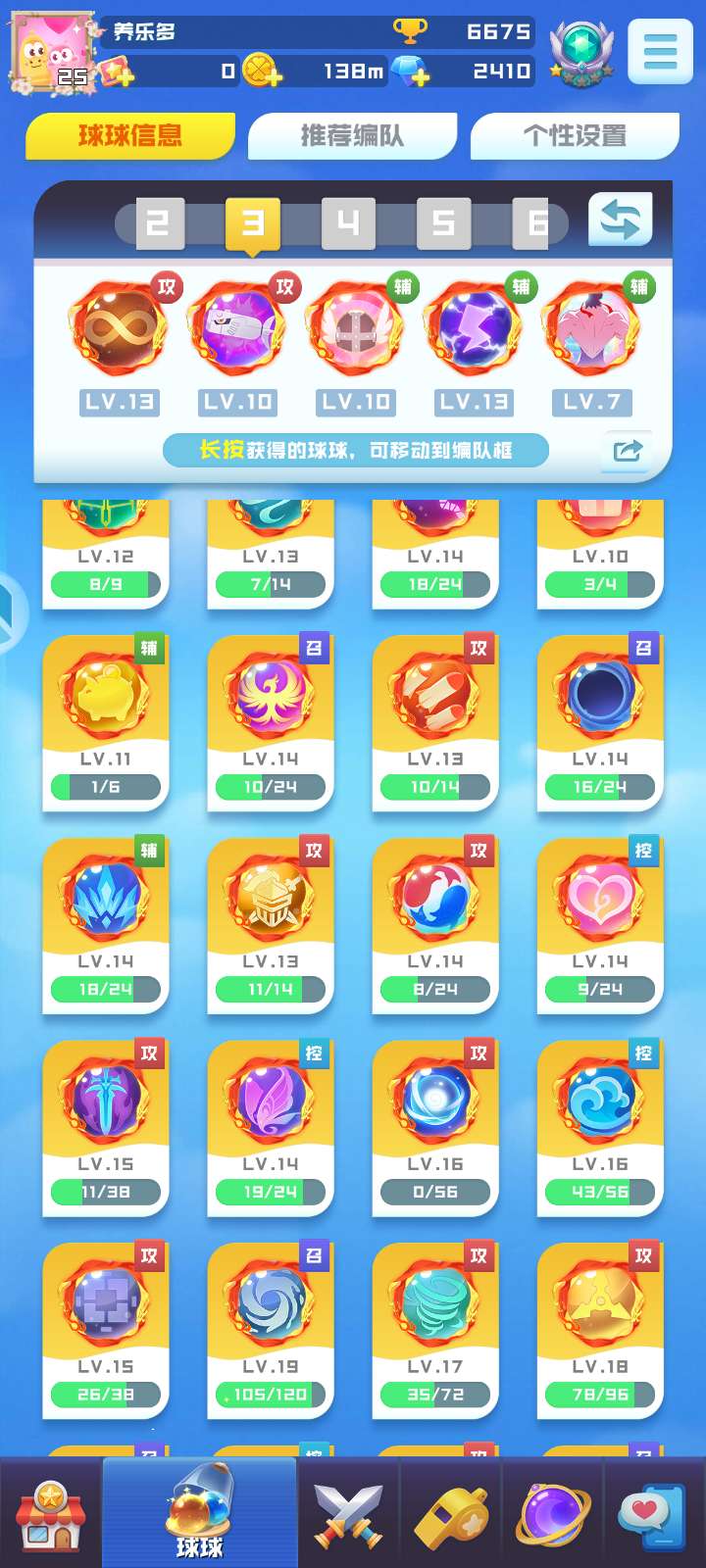The width and height of the screenshot is (706, 1568).
Task: Open the LV.11 piggy bank ball card
Action: point(106,723)
